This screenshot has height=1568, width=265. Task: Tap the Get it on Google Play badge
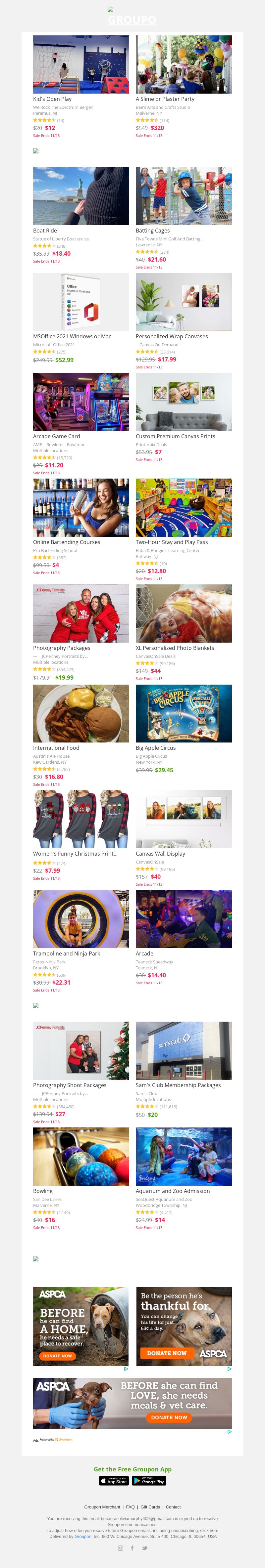(149, 1480)
